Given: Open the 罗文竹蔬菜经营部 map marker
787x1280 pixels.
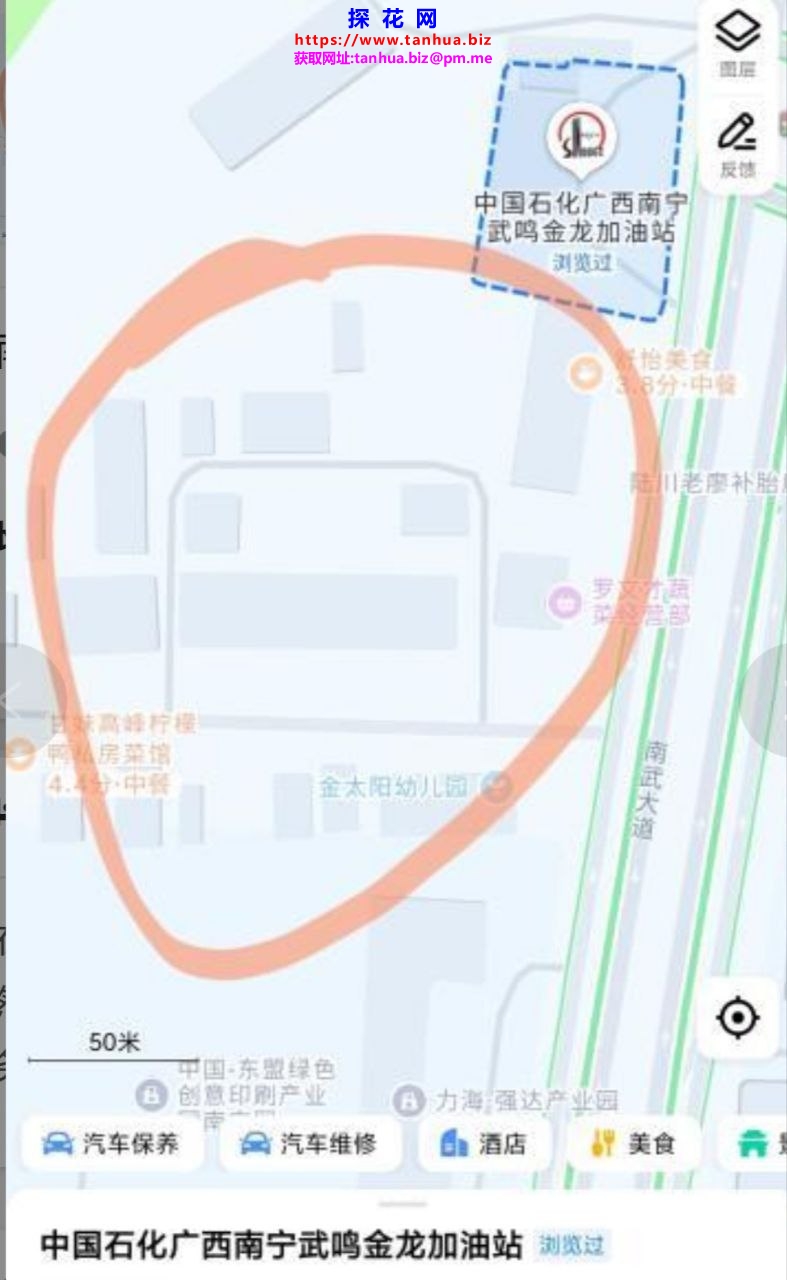Looking at the screenshot, I should pyautogui.click(x=566, y=602).
